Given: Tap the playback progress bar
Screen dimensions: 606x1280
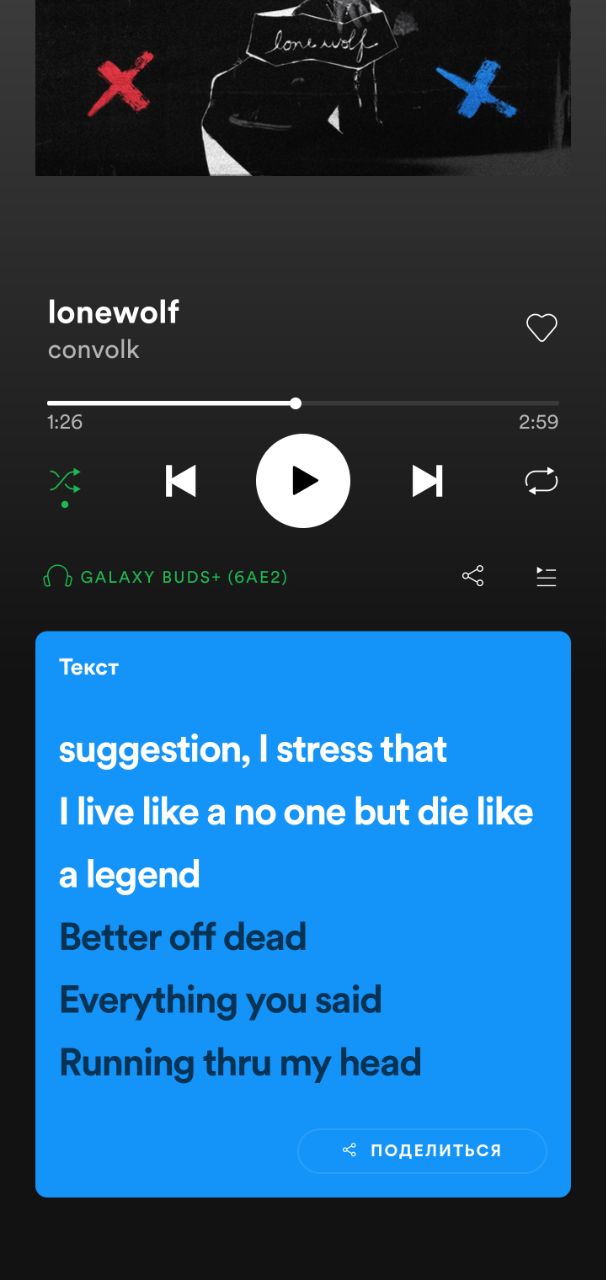Looking at the screenshot, I should pos(303,403).
